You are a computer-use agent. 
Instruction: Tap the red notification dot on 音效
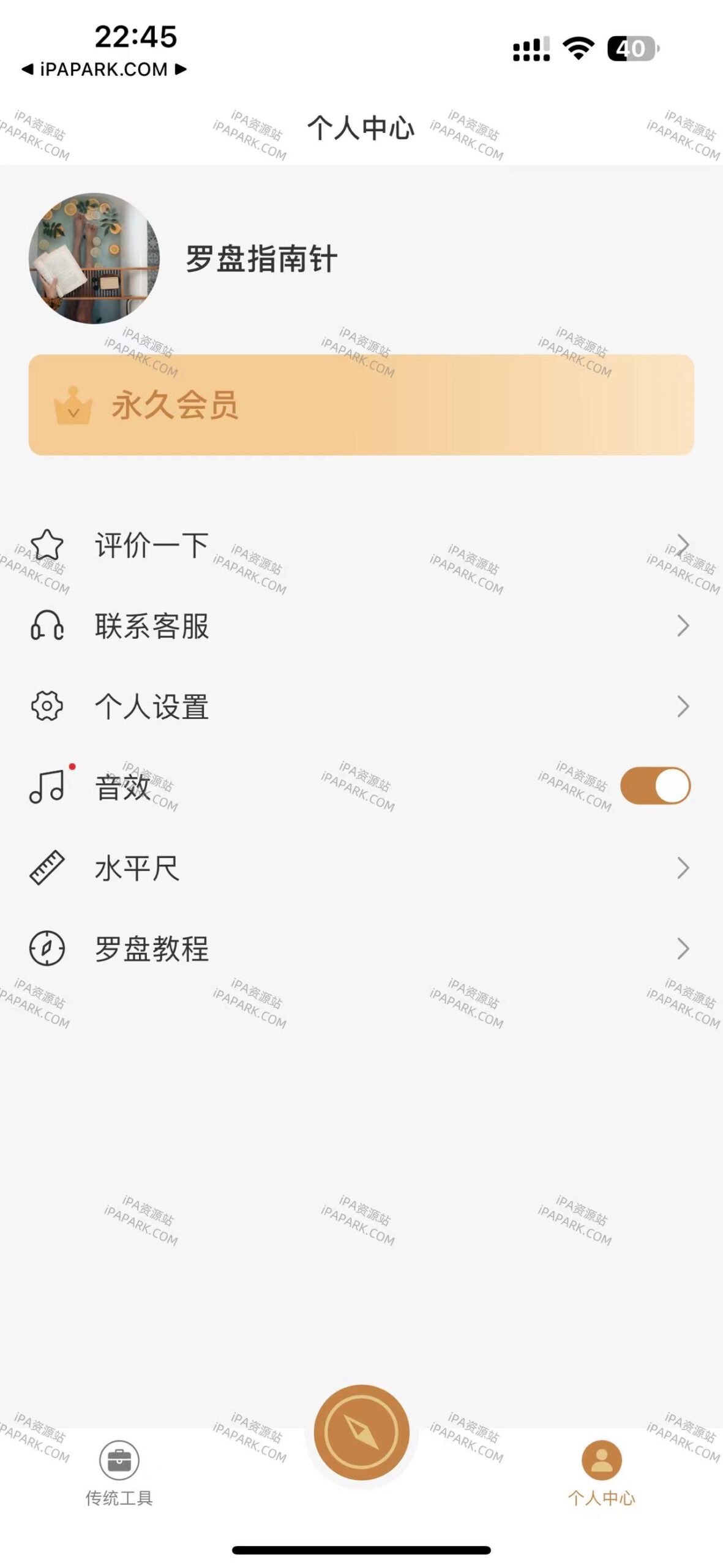click(72, 766)
